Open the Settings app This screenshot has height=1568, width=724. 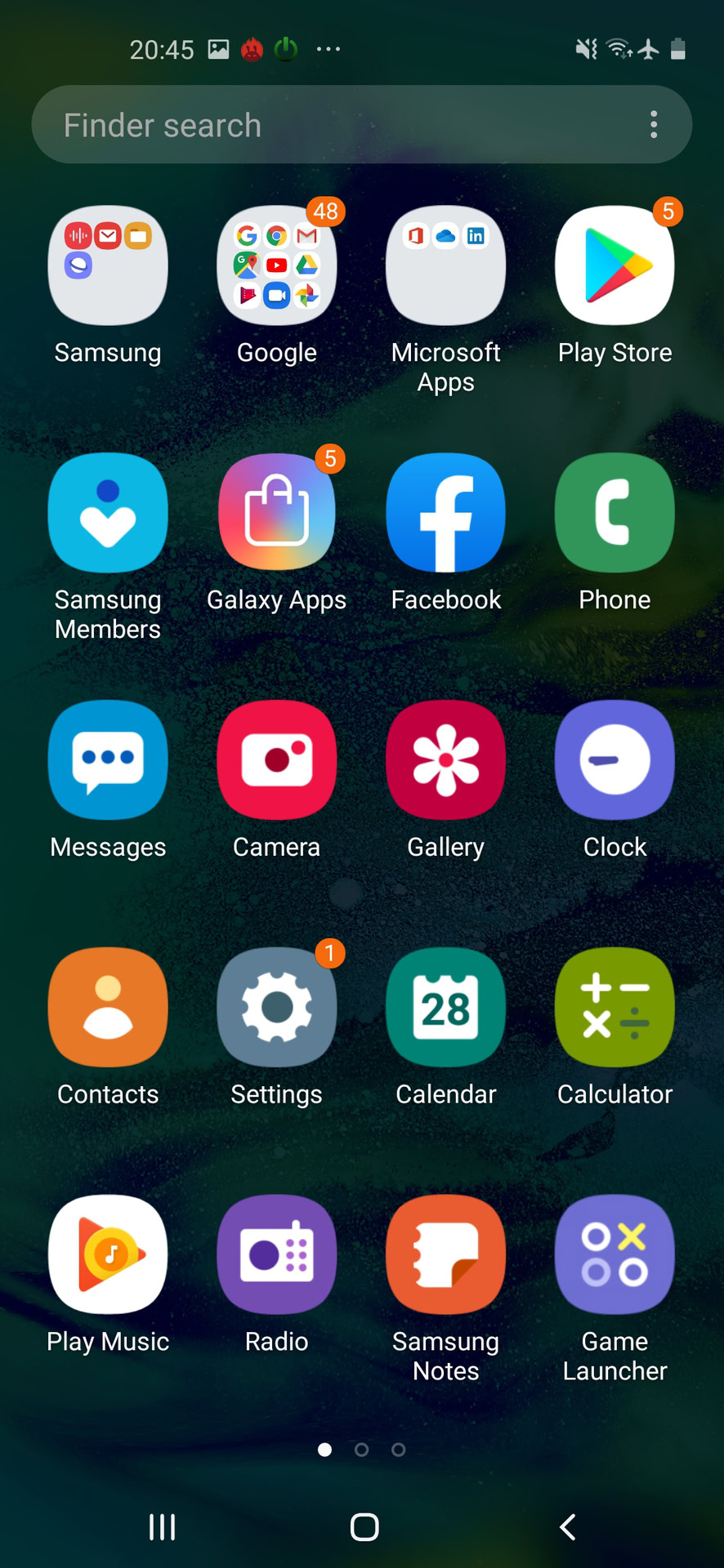(276, 1007)
